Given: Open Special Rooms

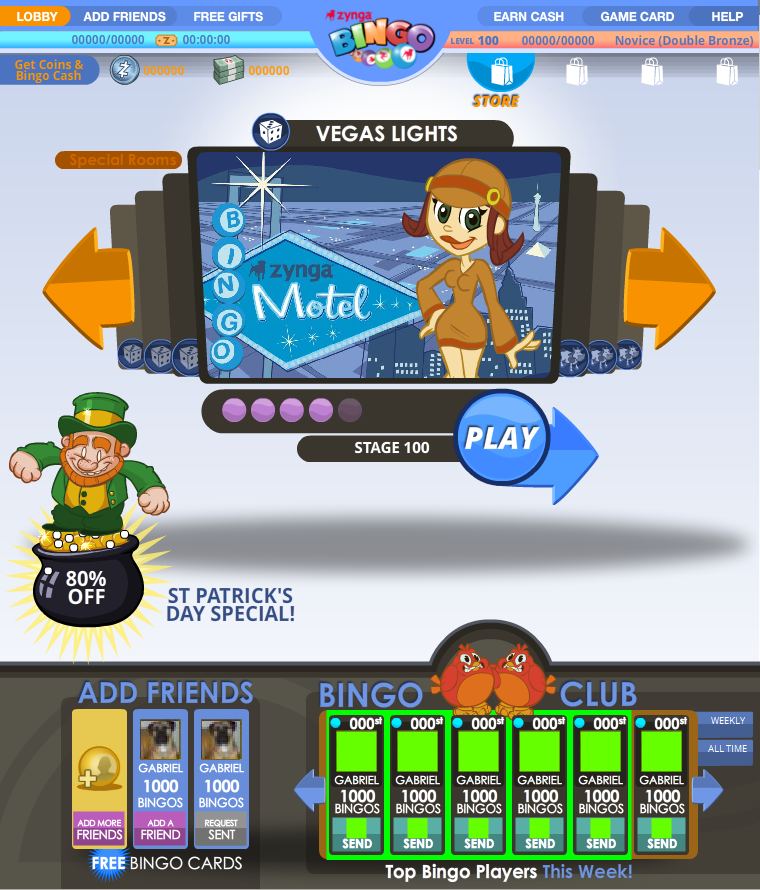Looking at the screenshot, I should [118, 160].
